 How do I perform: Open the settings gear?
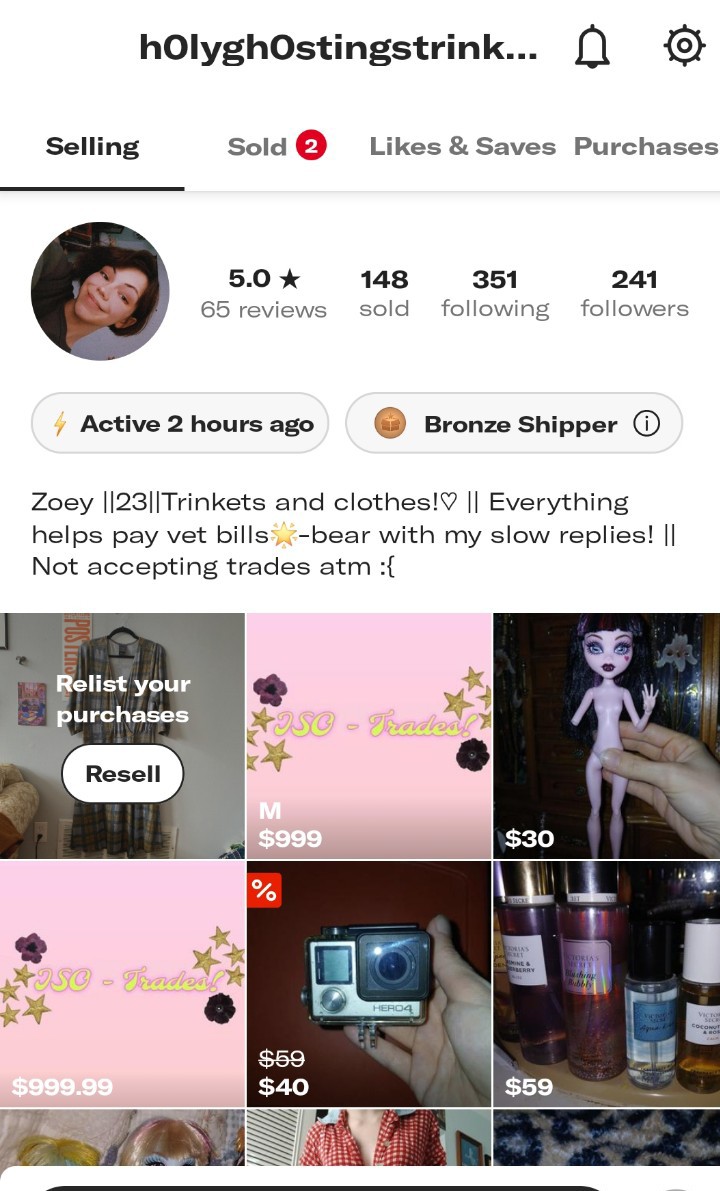pyautogui.click(x=684, y=47)
